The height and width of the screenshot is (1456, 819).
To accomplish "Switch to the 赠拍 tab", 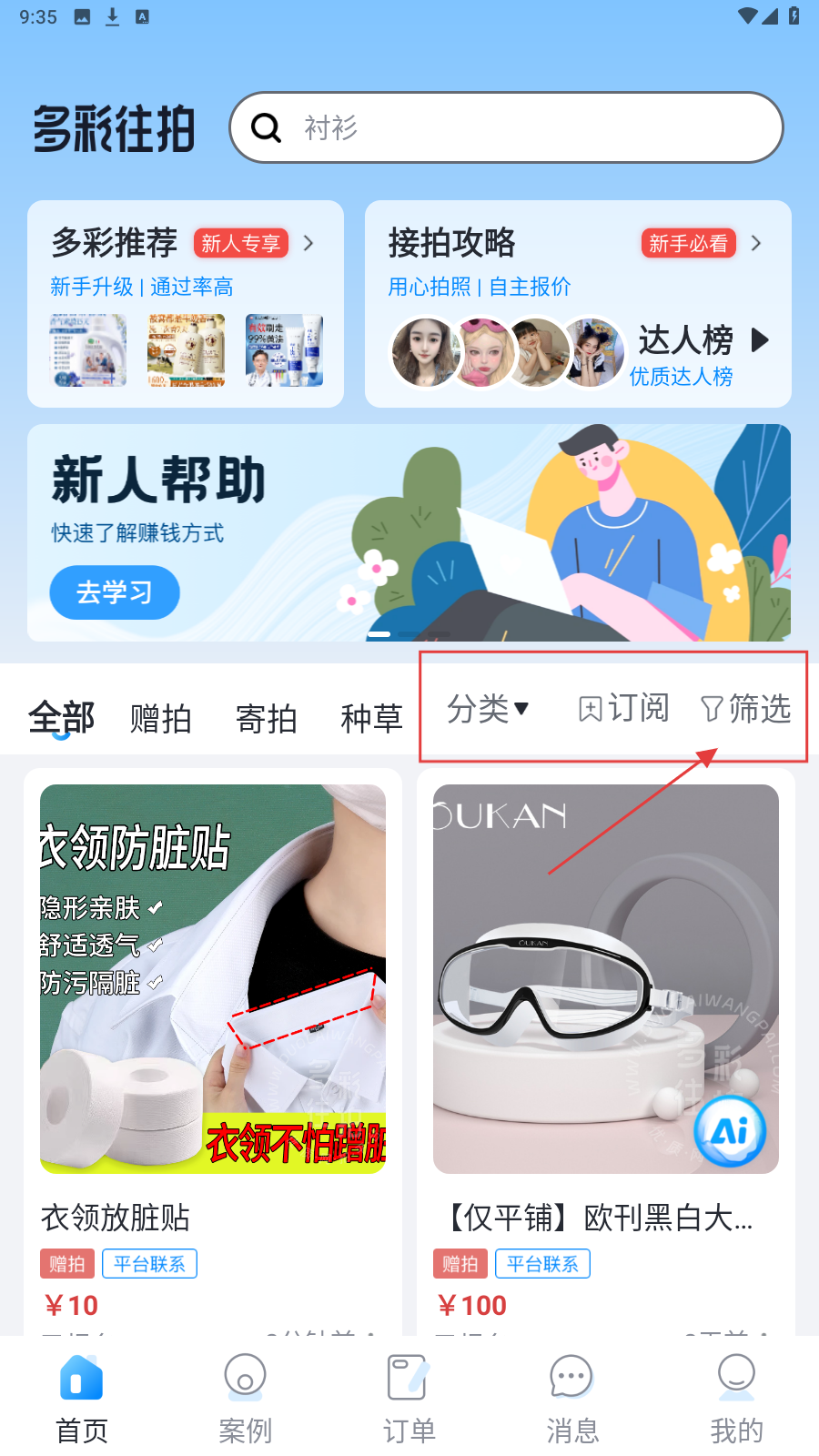I will (x=160, y=719).
